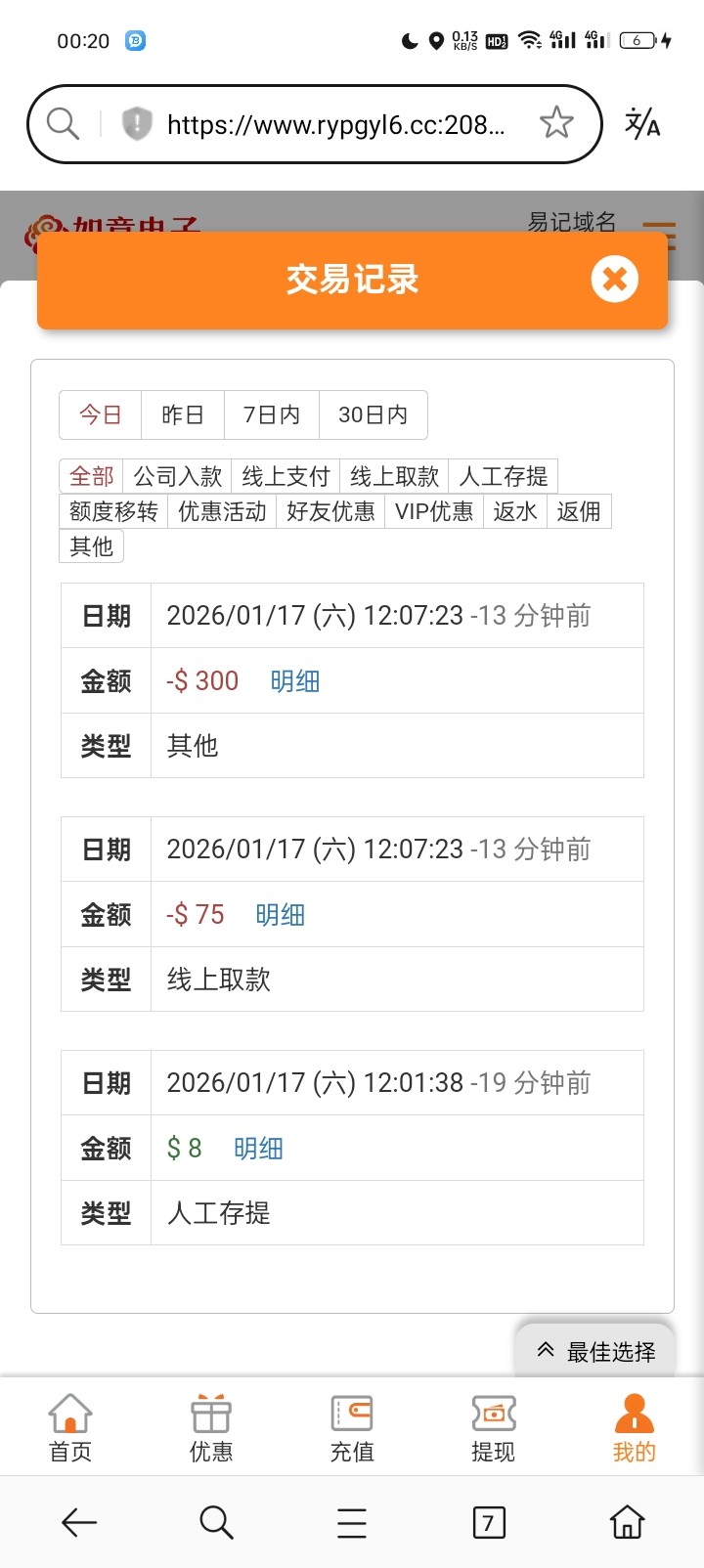Filter by 公司入款 type
Viewport: 704px width, 1568px height.
coord(178,476)
